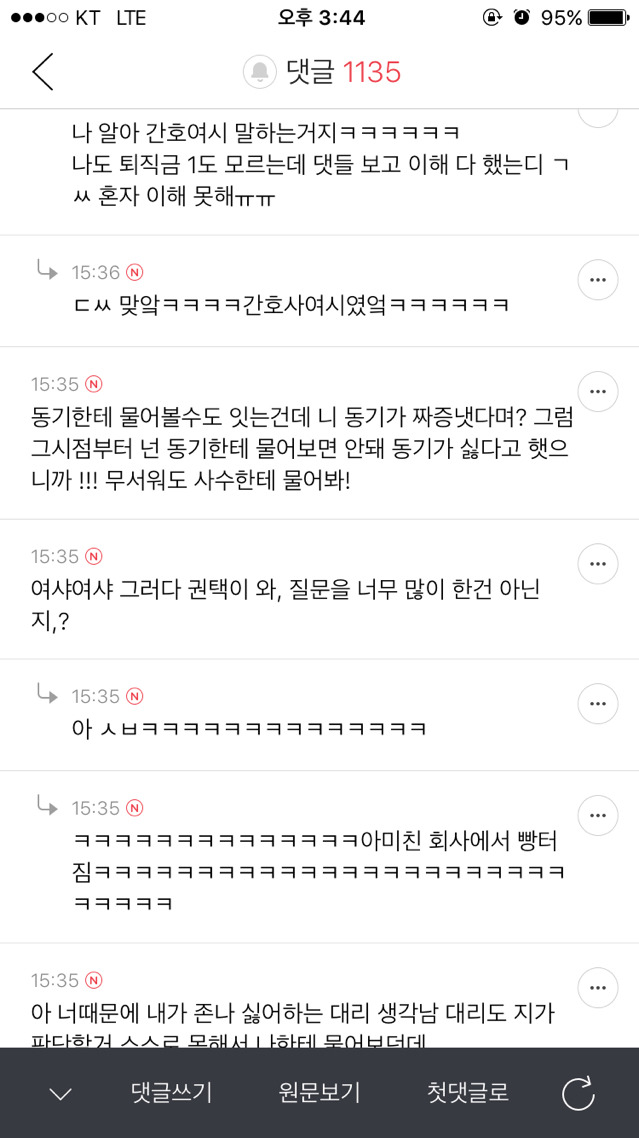Open three-dot menu on the 여샤여샤 comment
This screenshot has height=1138, width=639.
(x=597, y=564)
